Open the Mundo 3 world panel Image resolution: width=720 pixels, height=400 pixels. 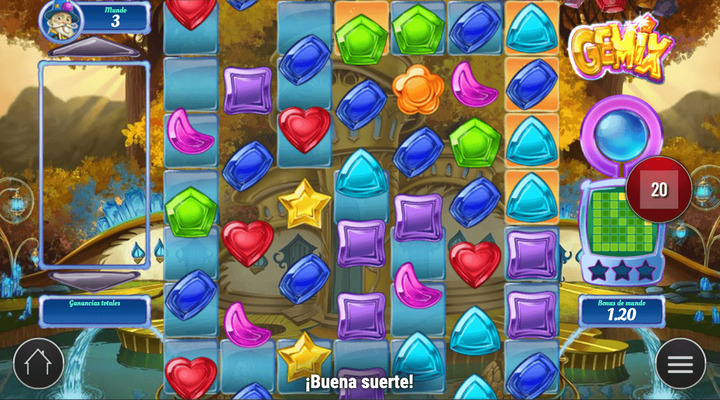(113, 17)
